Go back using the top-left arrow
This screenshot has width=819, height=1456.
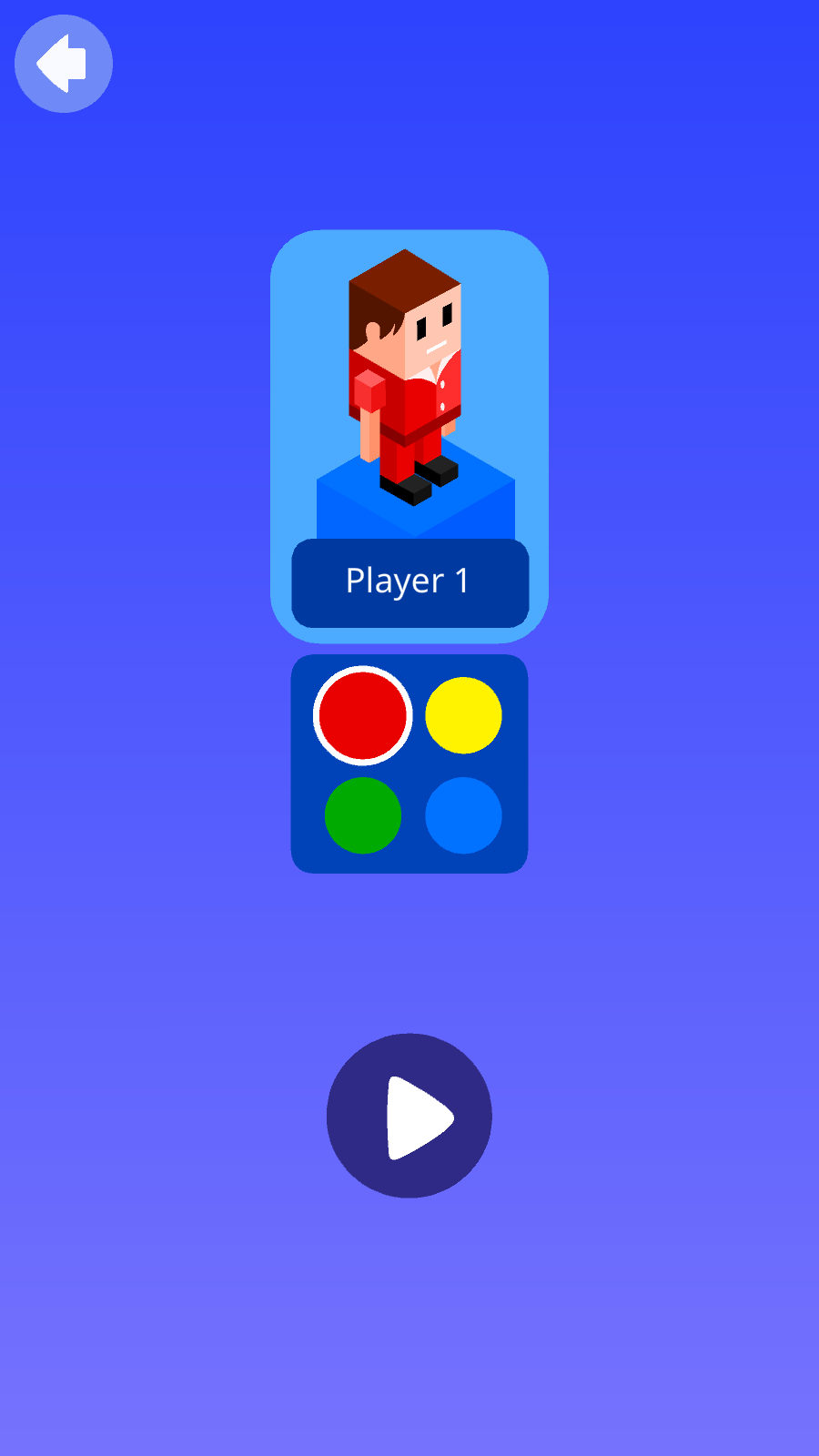tap(63, 63)
